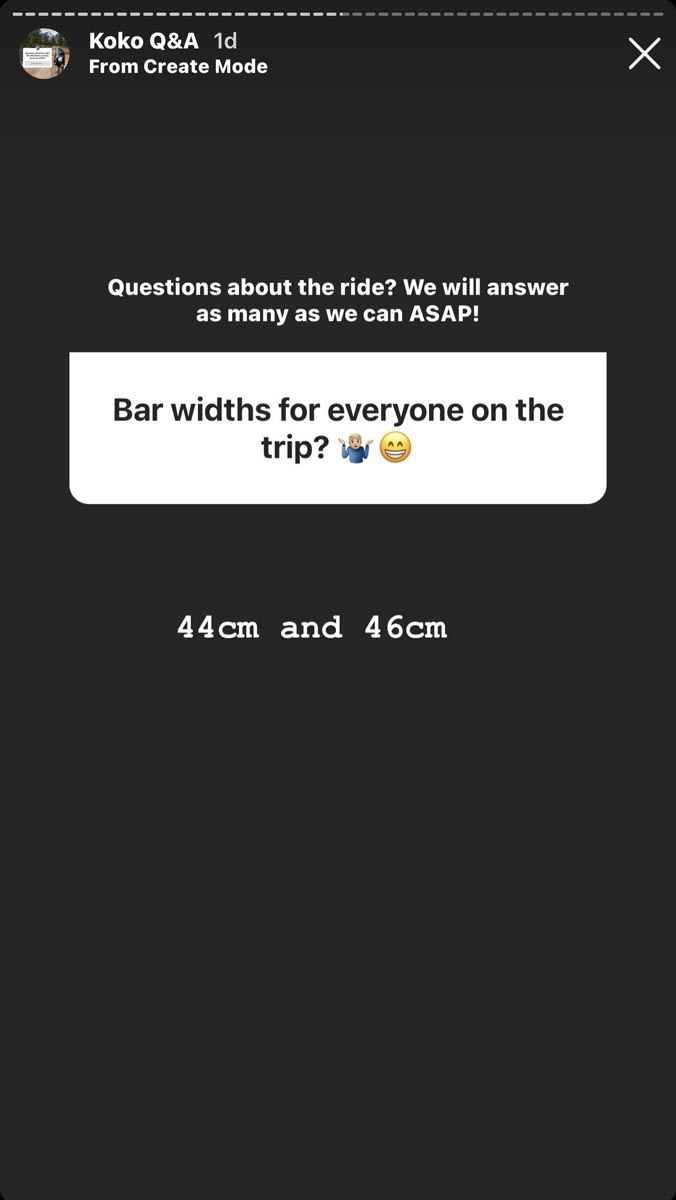Open the Koko Q&A profile picture
Screen dimensions: 676x1200
point(45,54)
